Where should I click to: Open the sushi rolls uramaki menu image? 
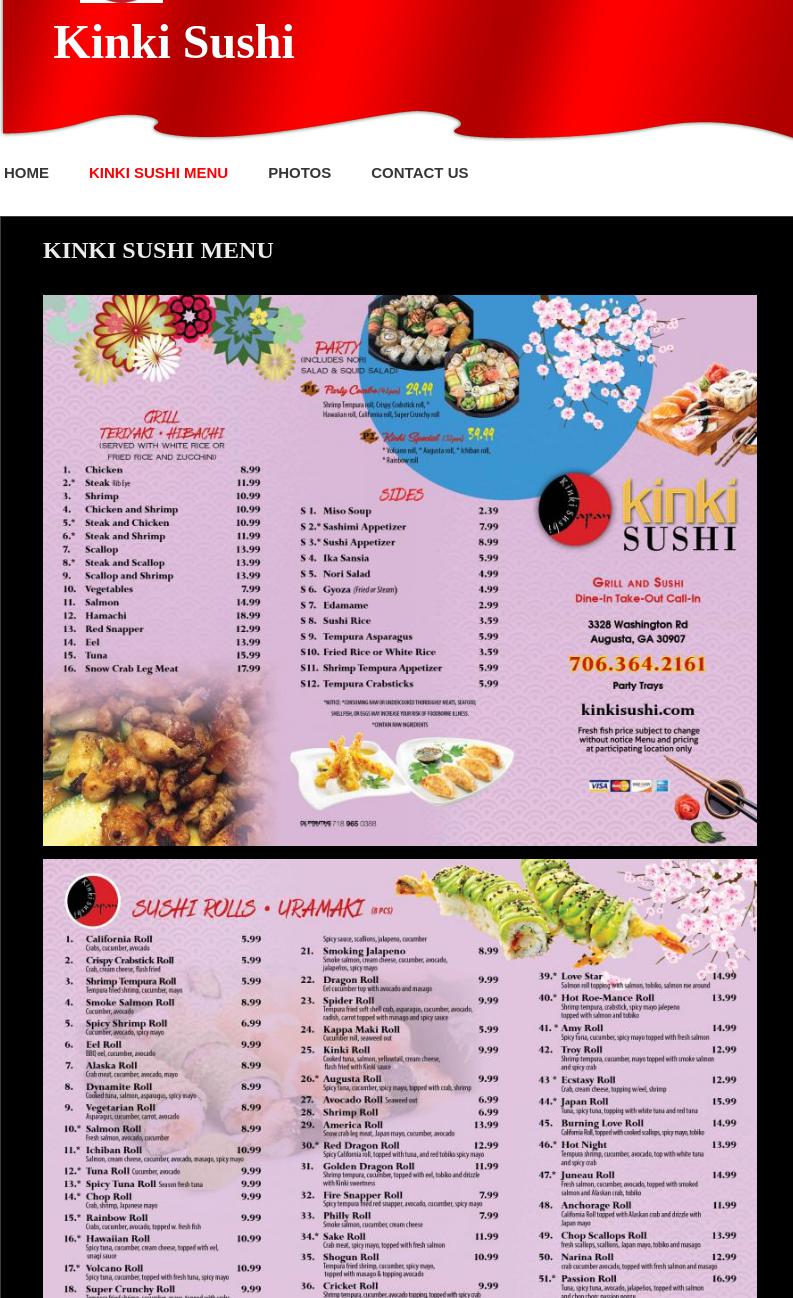[400, 1078]
